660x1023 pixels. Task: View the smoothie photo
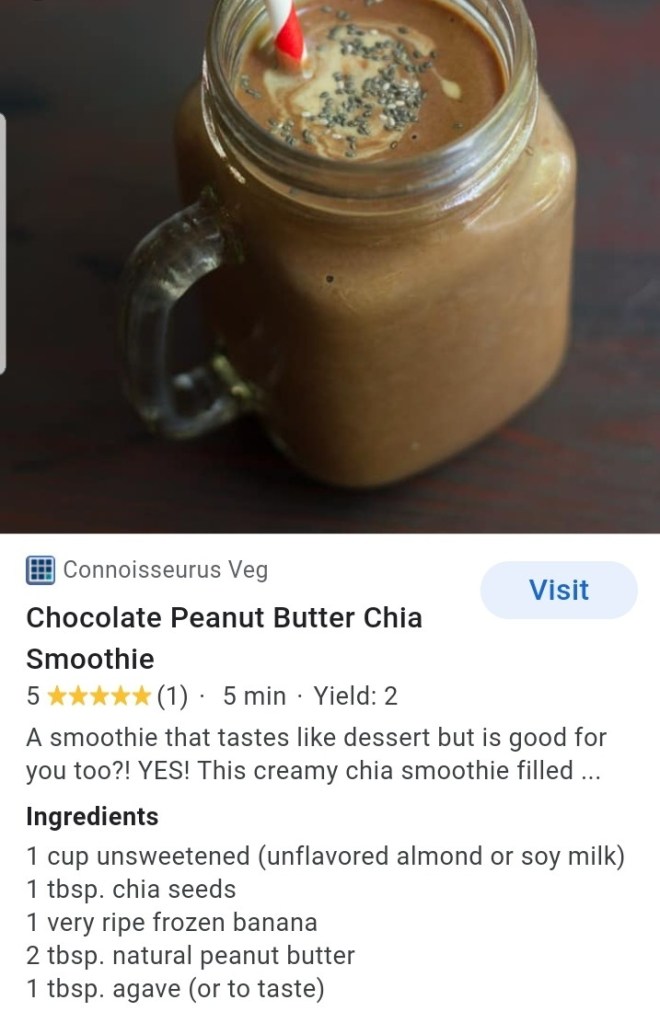click(x=330, y=266)
